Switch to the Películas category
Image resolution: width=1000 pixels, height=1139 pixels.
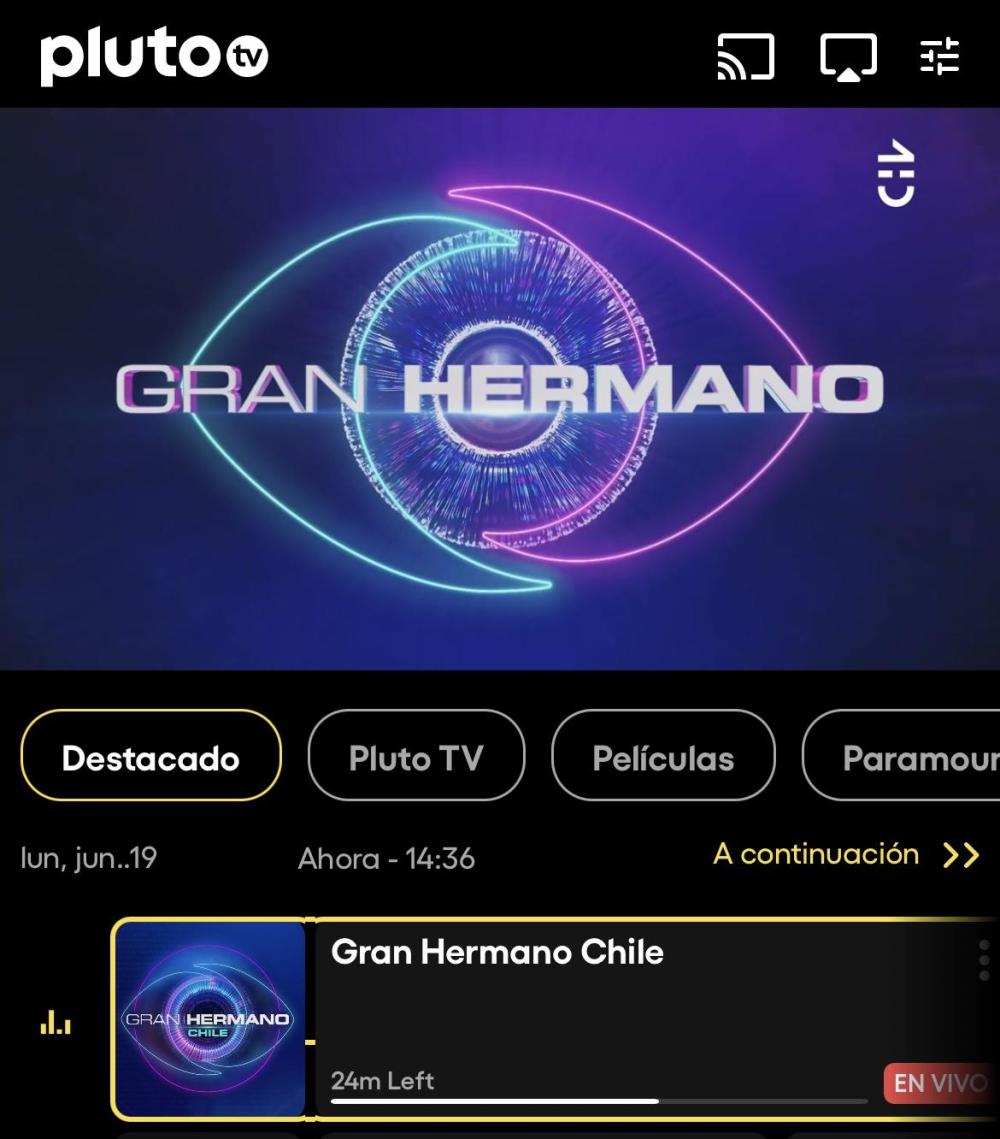663,756
